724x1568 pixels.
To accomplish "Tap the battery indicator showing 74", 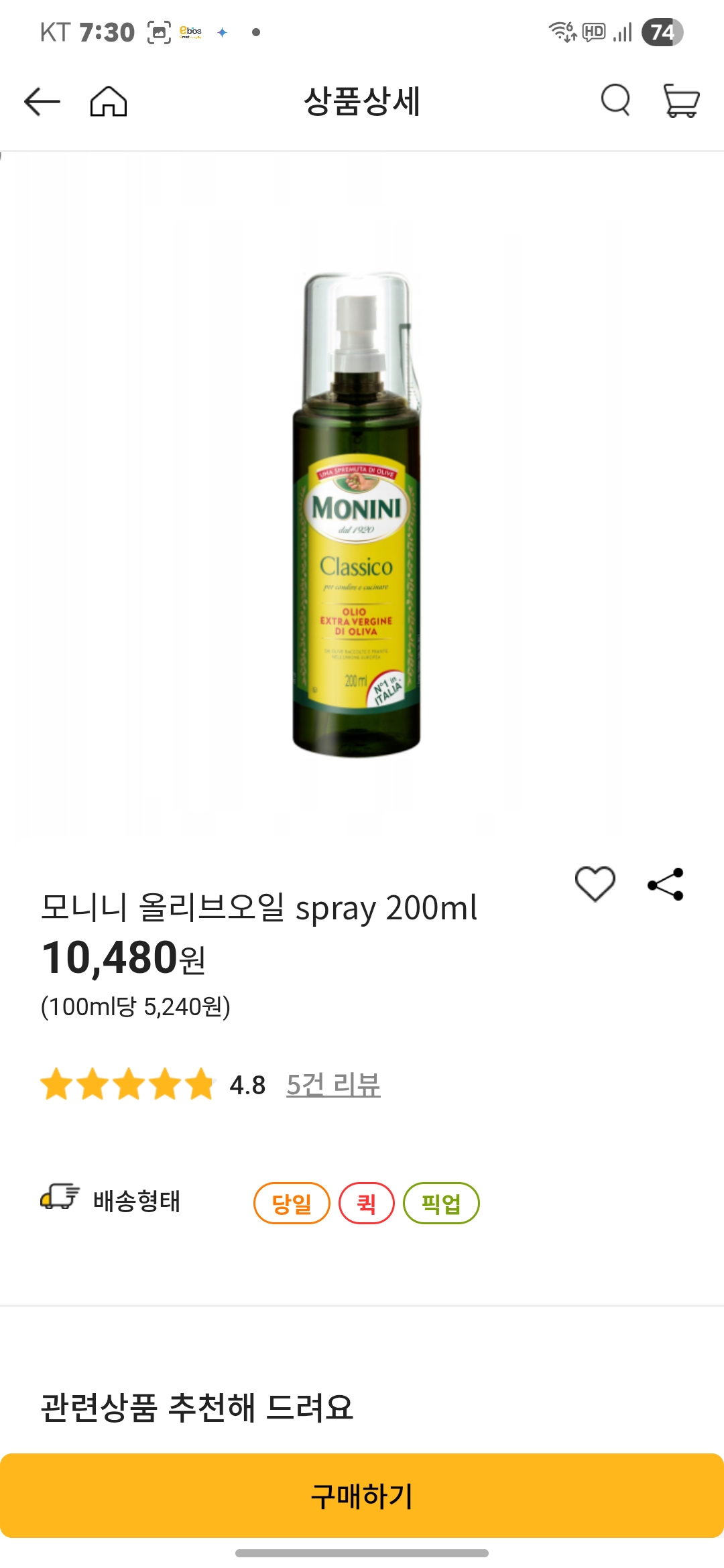I will (660, 31).
